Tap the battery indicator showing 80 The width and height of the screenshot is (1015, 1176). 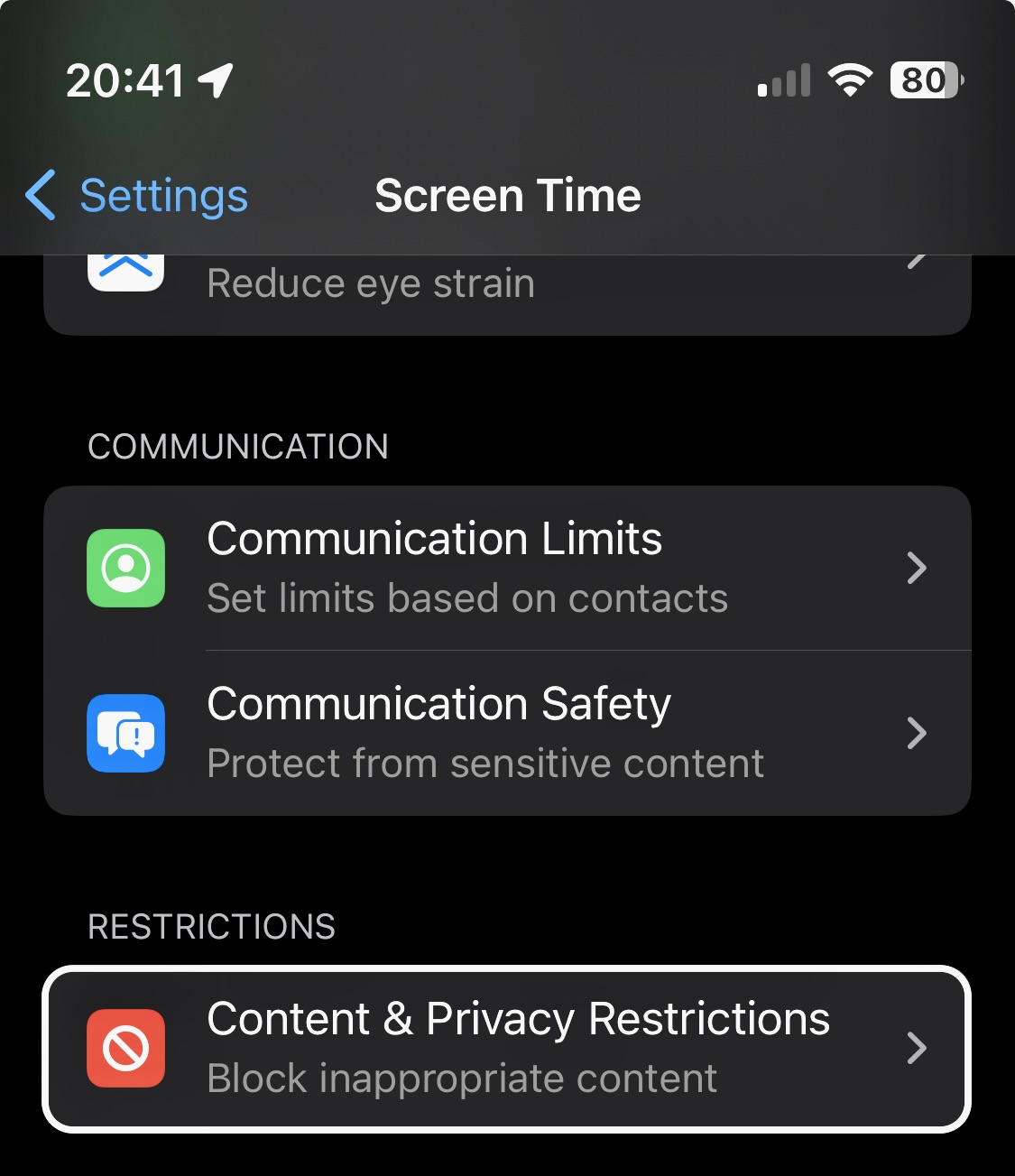coord(923,80)
